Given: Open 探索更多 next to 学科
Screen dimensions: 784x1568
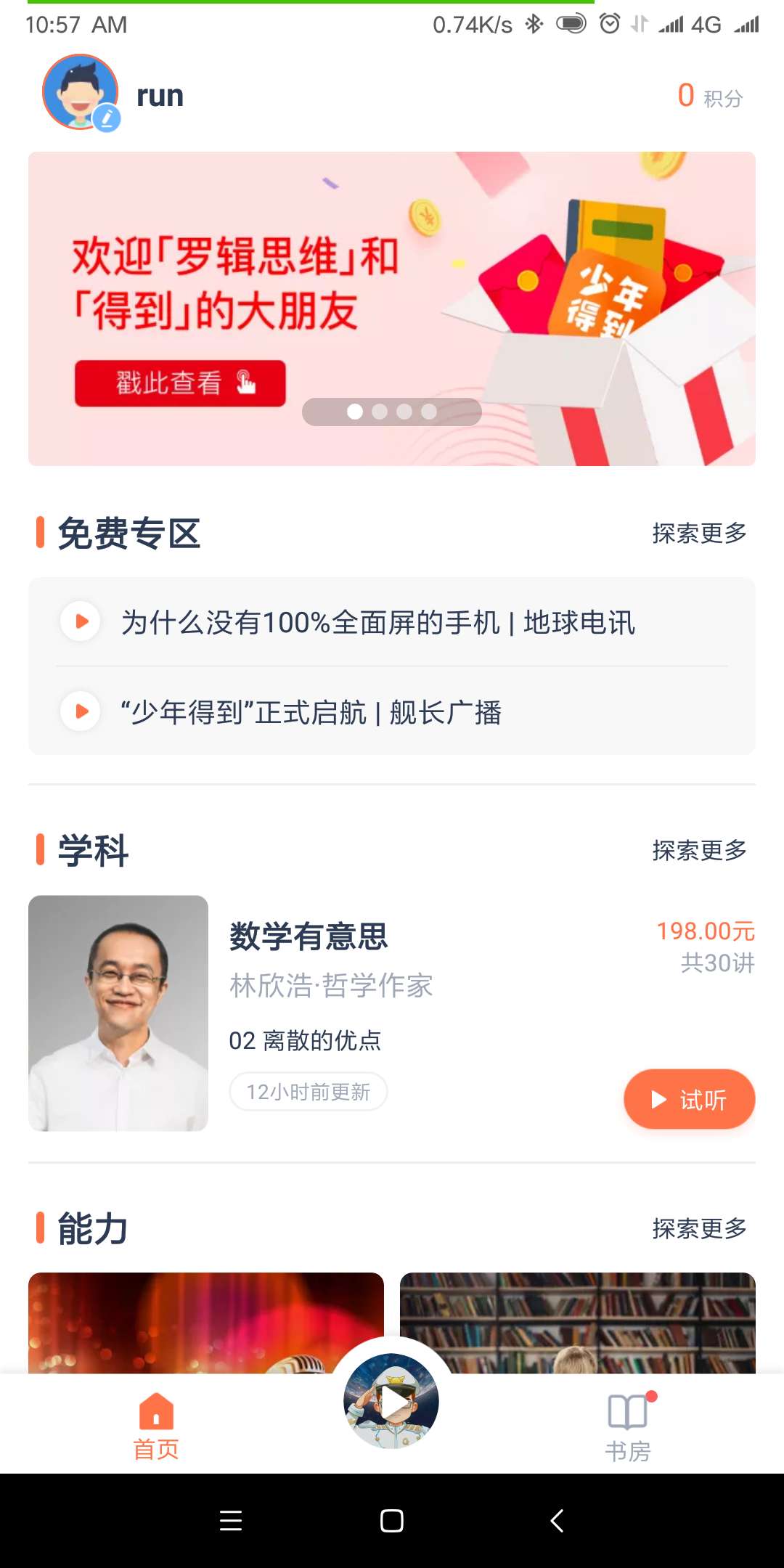Looking at the screenshot, I should coord(700,850).
